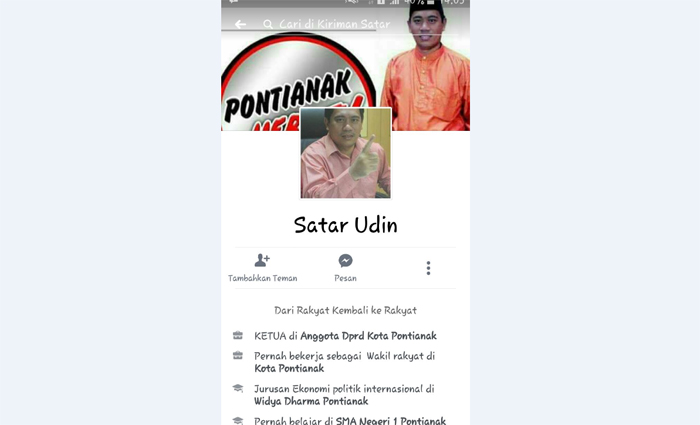Screen dimensions: 700x425
Task: Open SMA Negeri 1 Pontianak page
Action: [x=390, y=420]
